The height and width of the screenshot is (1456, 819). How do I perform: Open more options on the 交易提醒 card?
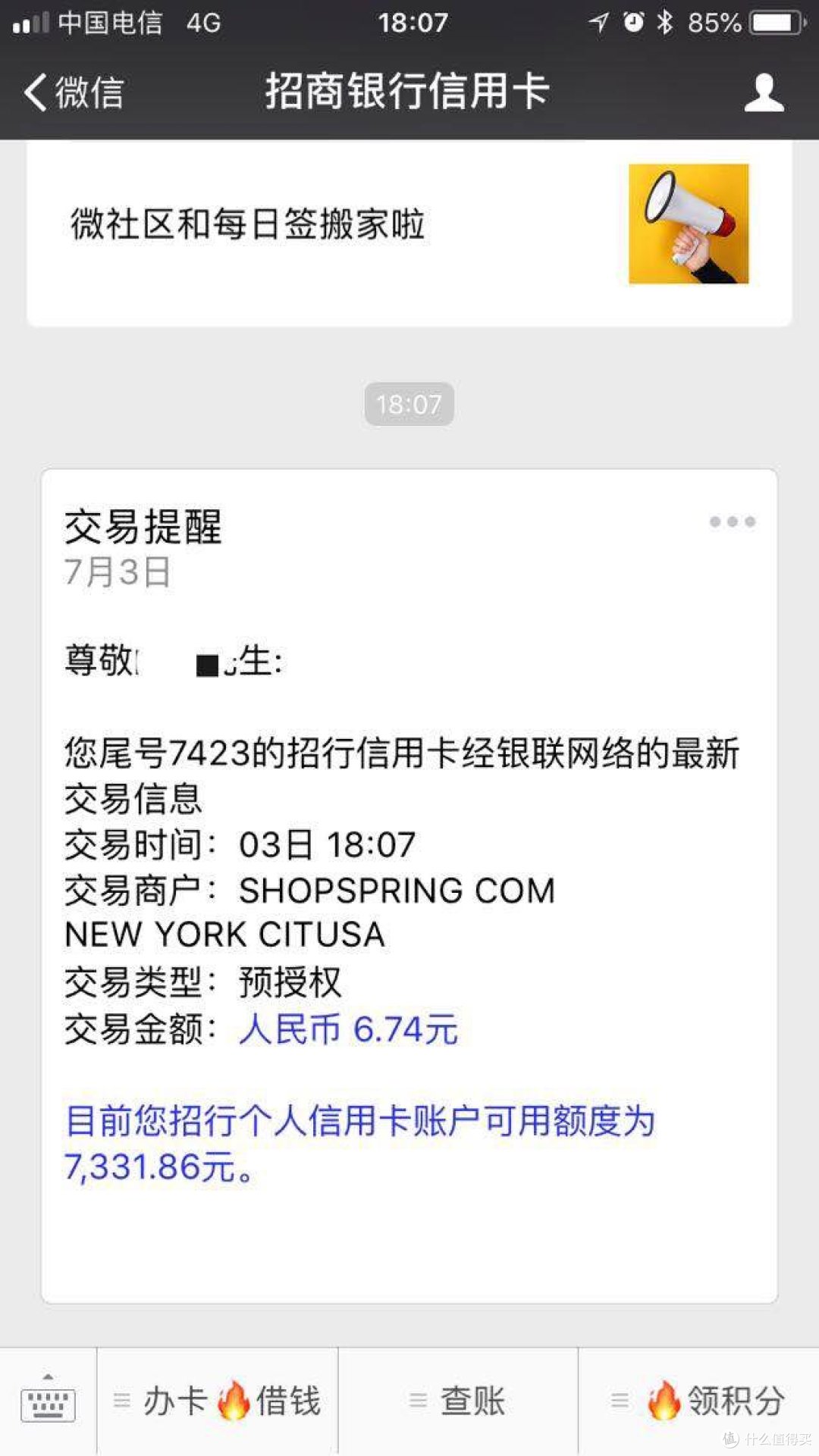732,521
